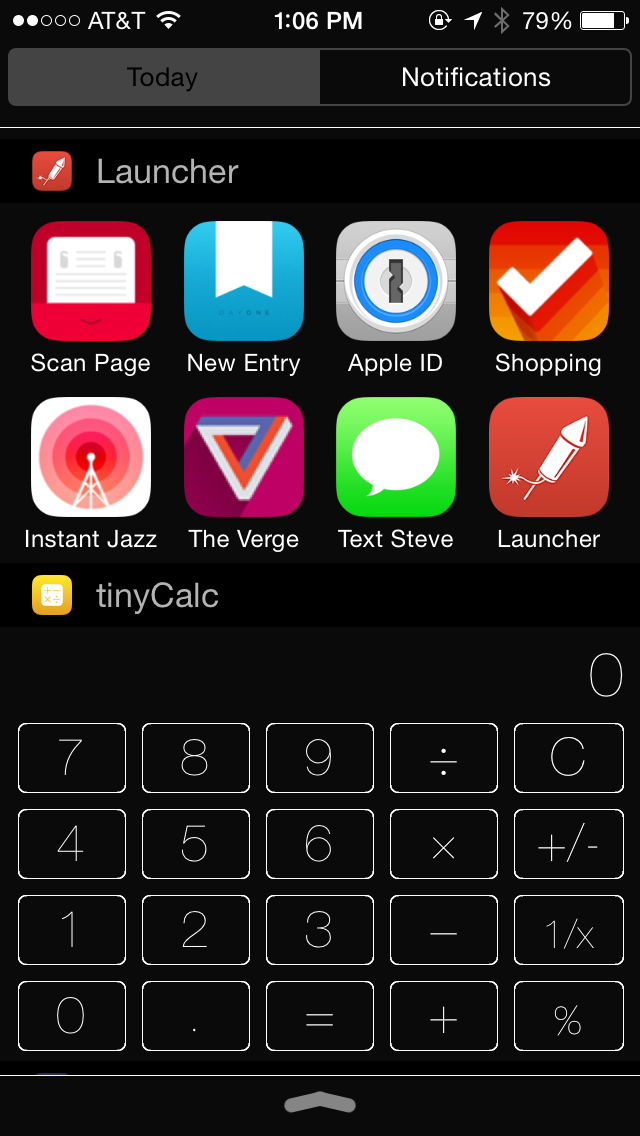Open the Shopping list shortcut
Viewport: 640px width, 1136px height.
[548, 281]
